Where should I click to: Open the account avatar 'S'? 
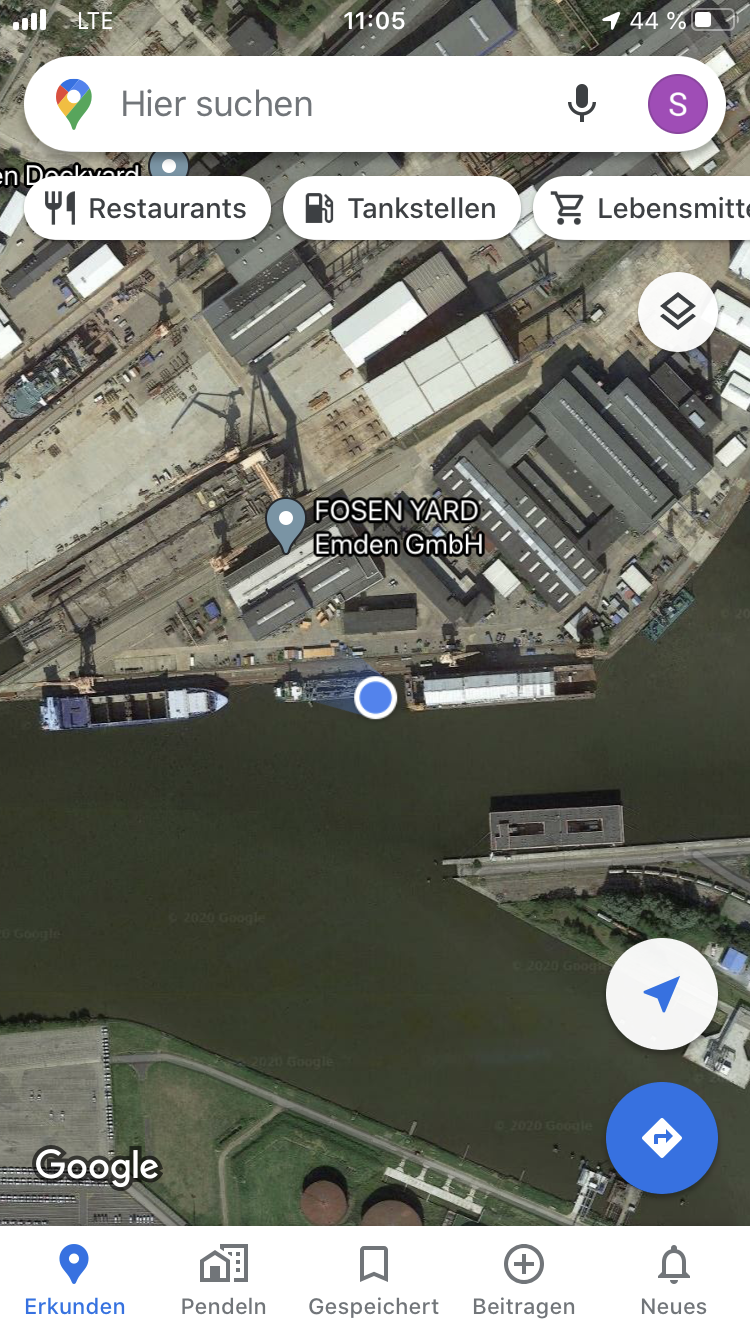pyautogui.click(x=677, y=104)
